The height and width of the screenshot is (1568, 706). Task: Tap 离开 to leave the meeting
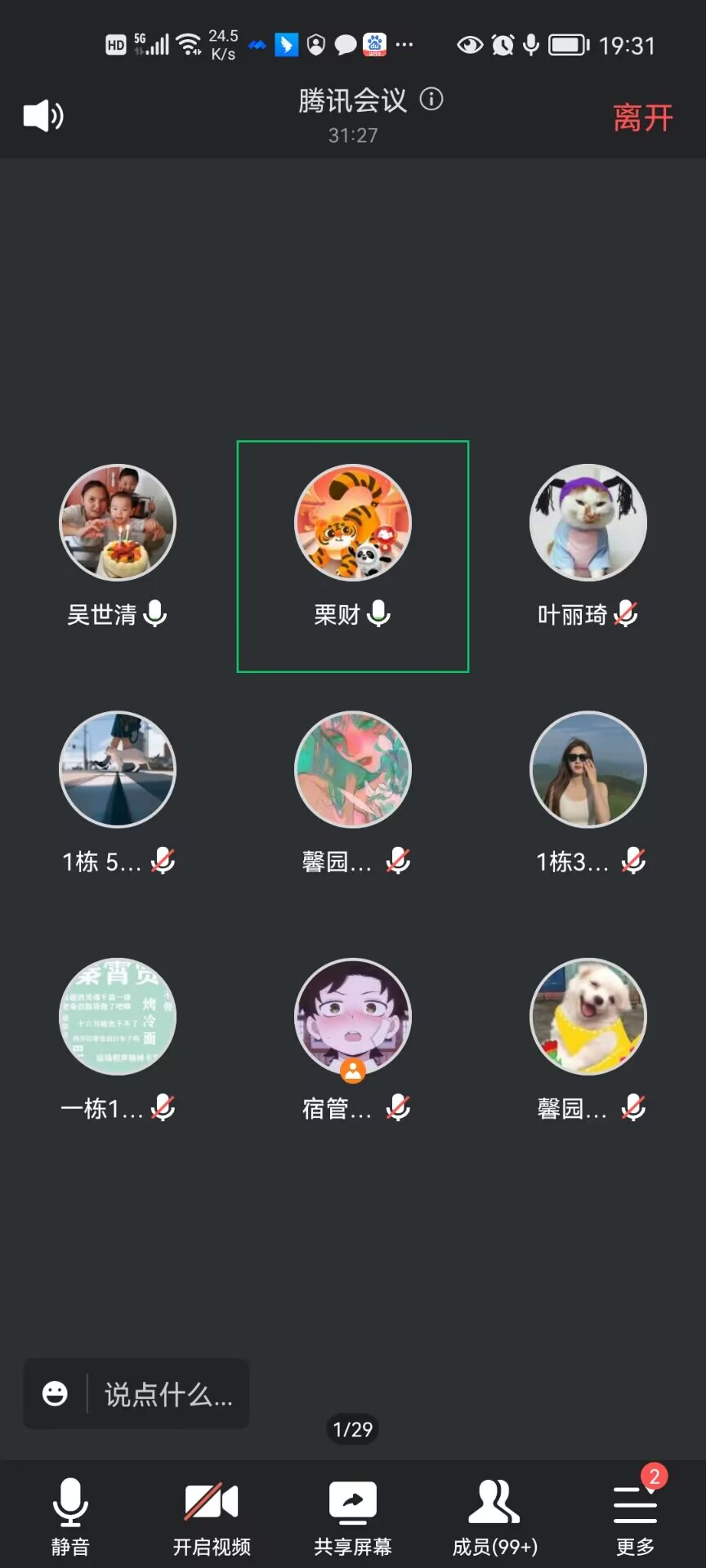pos(642,118)
